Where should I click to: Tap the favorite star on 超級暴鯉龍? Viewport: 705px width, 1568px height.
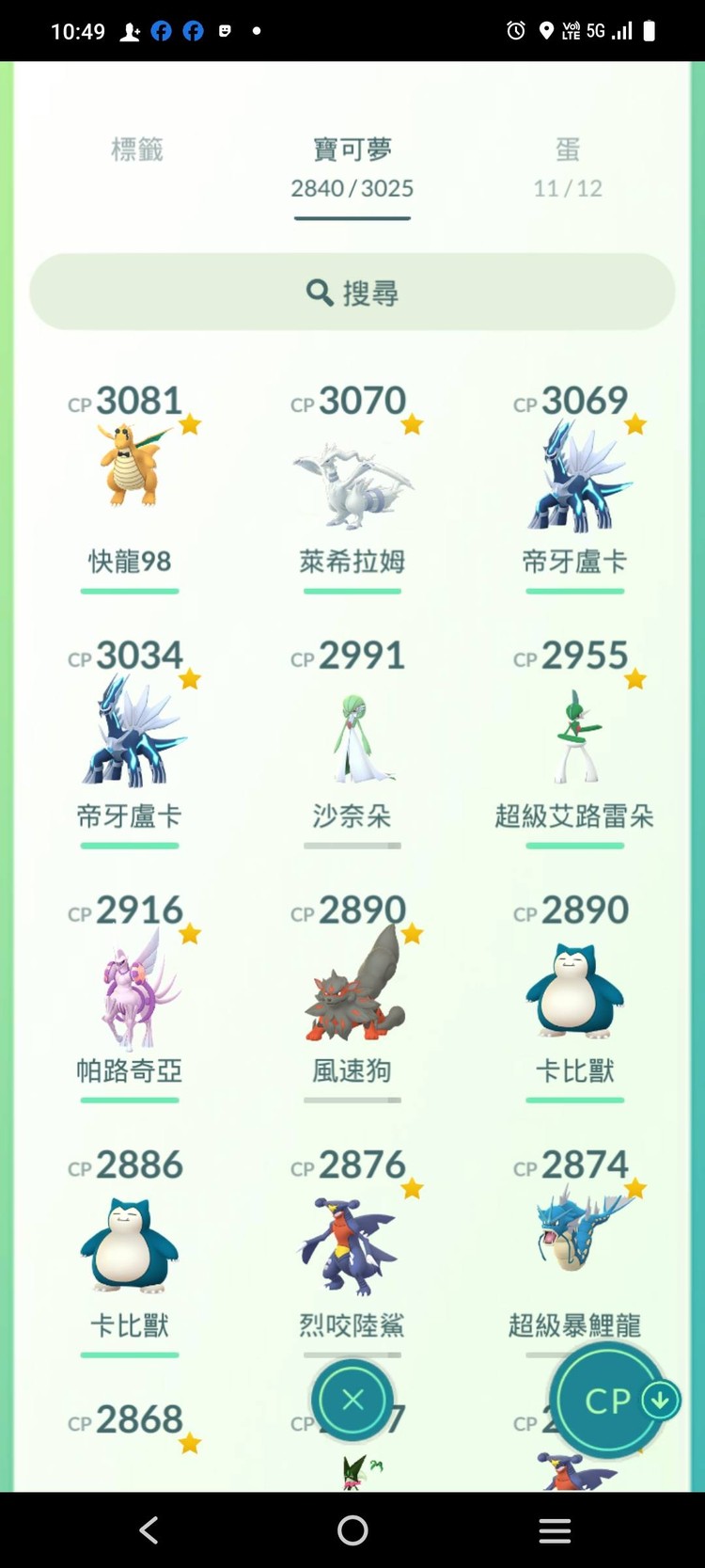tap(634, 1188)
